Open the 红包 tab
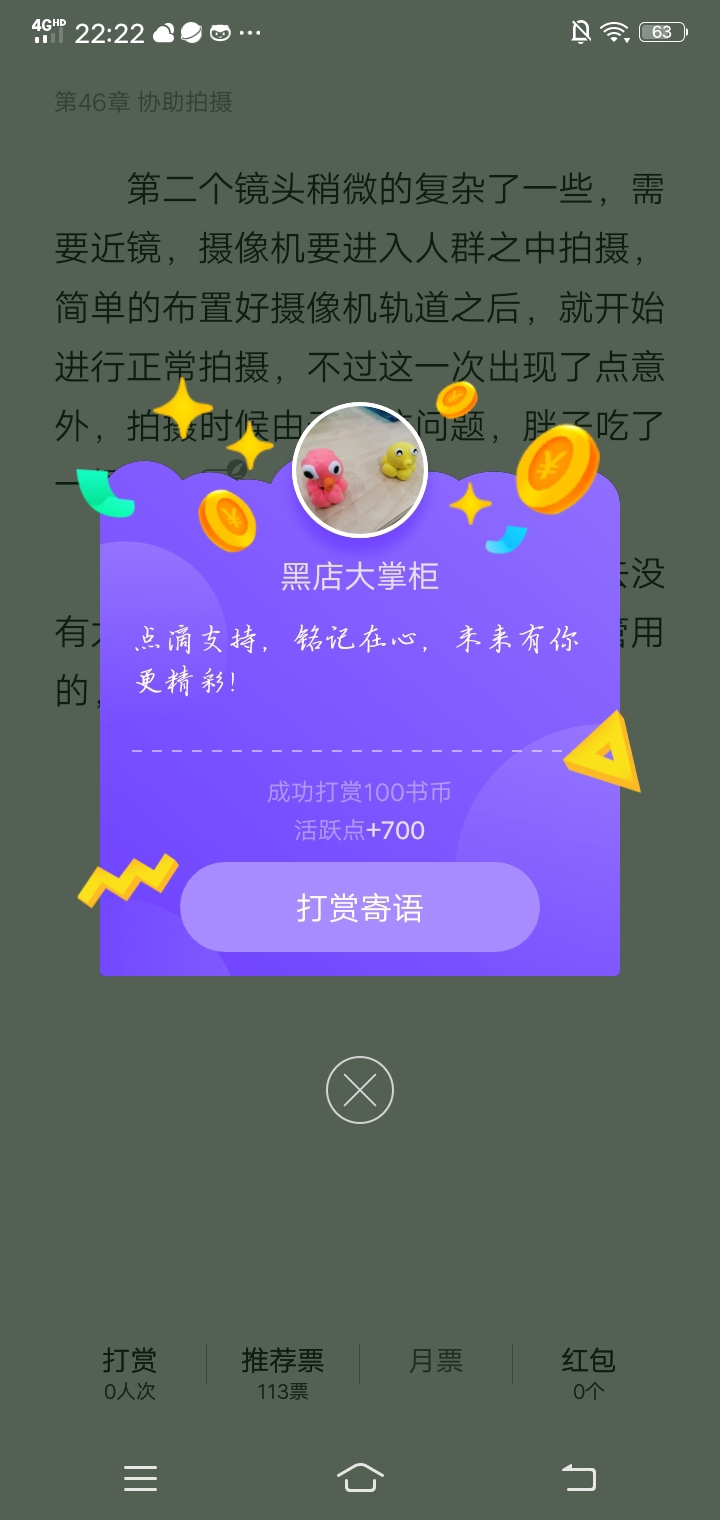Viewport: 720px width, 1520px height. pos(588,1373)
